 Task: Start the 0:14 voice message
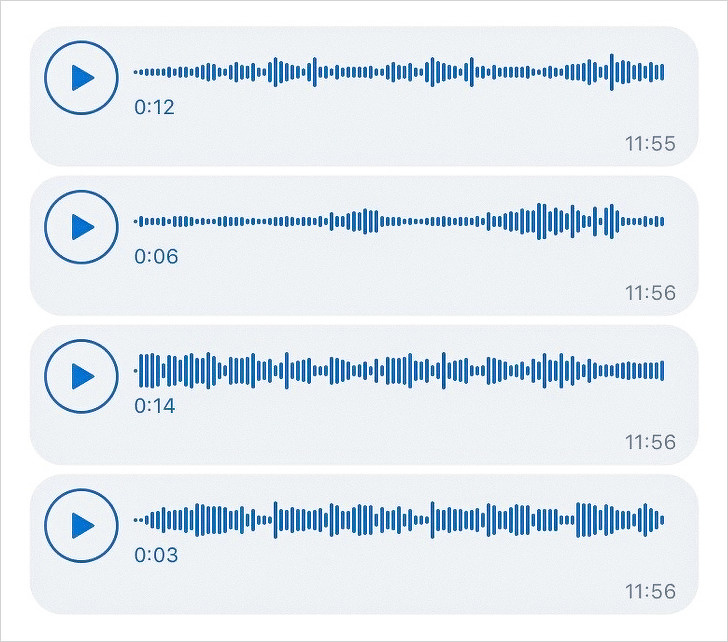[82, 376]
